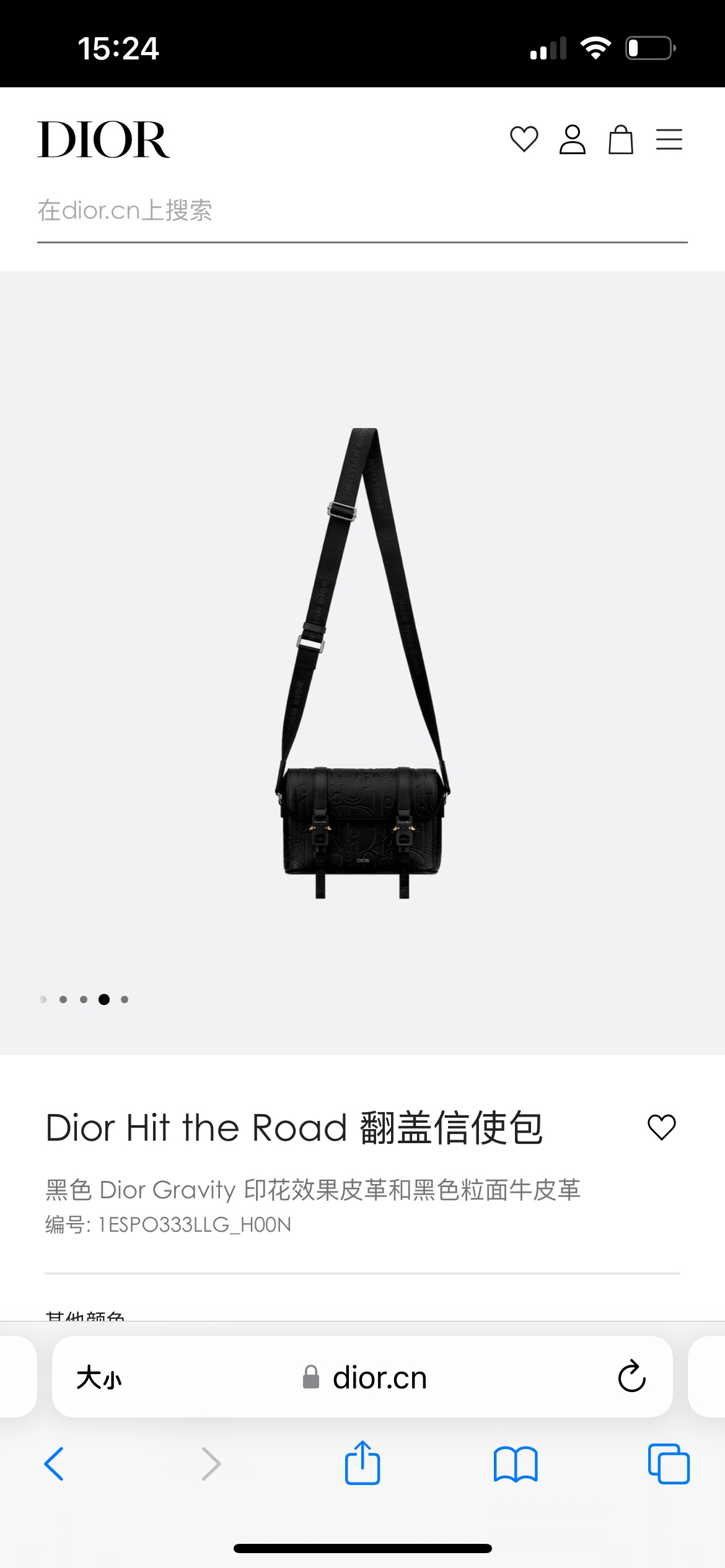Open the account profile icon
The height and width of the screenshot is (1568, 725).
pos(572,139)
